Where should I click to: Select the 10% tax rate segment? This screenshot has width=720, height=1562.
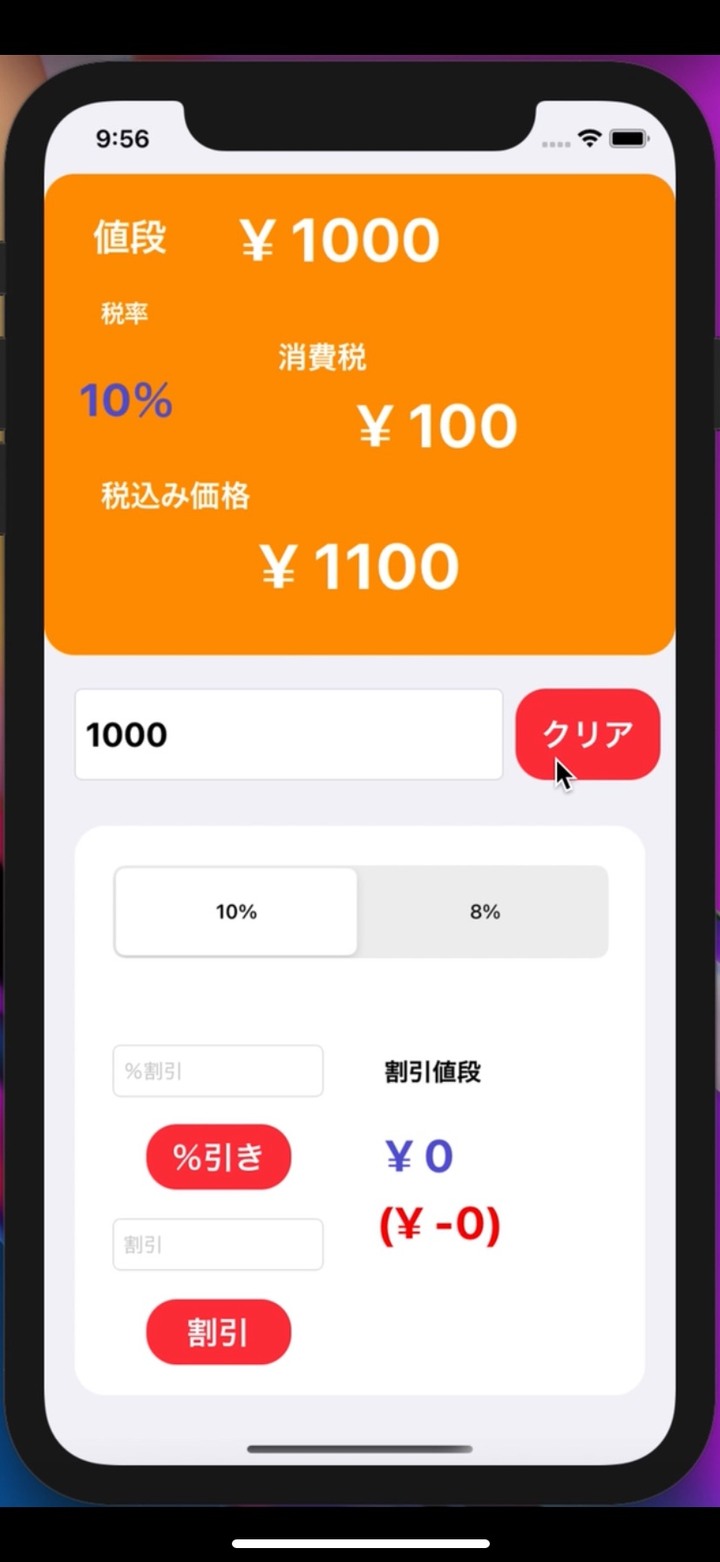(x=236, y=912)
